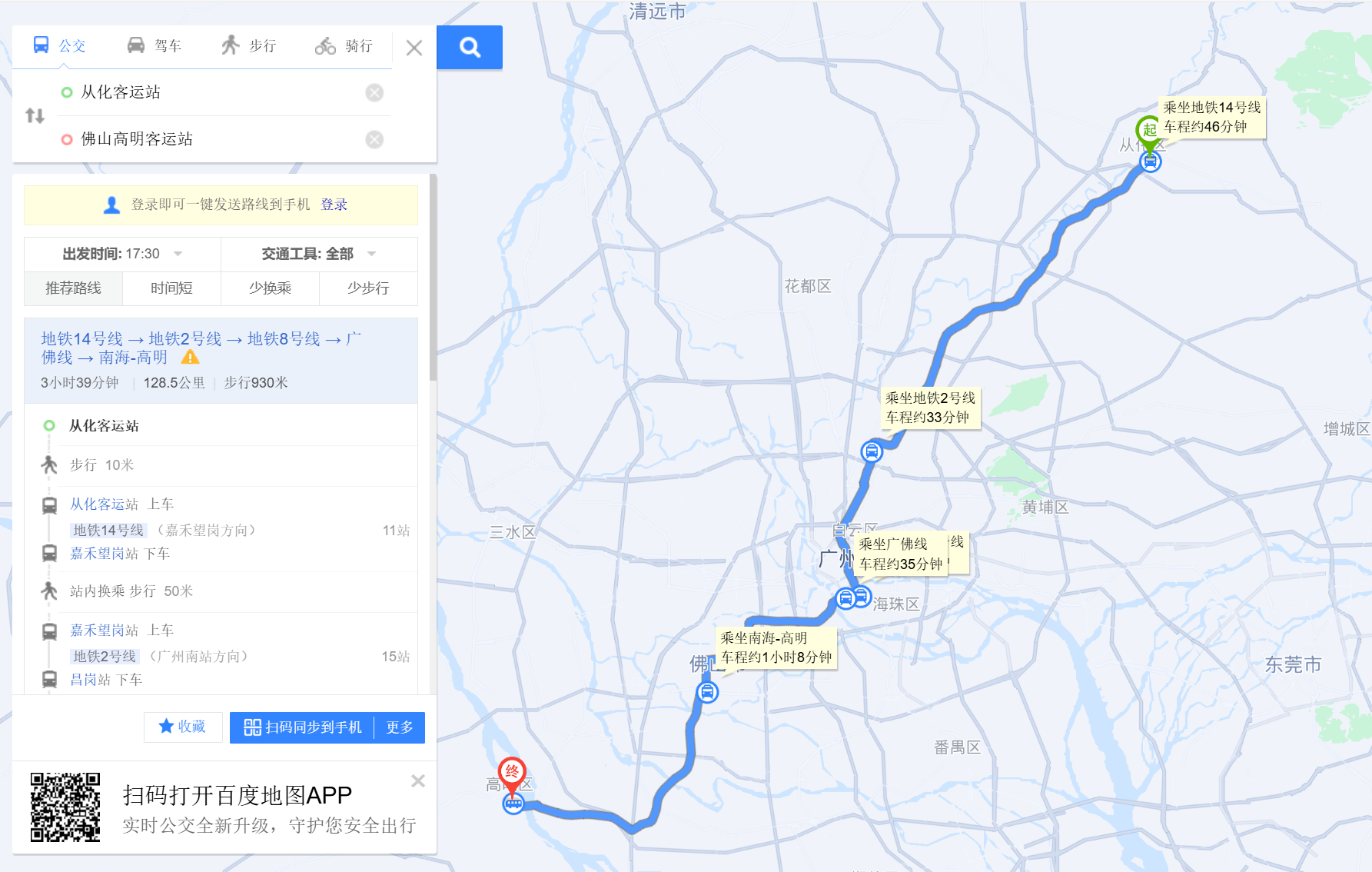Switch to 骑行 cycling mode
1372x872 pixels.
click(x=344, y=46)
